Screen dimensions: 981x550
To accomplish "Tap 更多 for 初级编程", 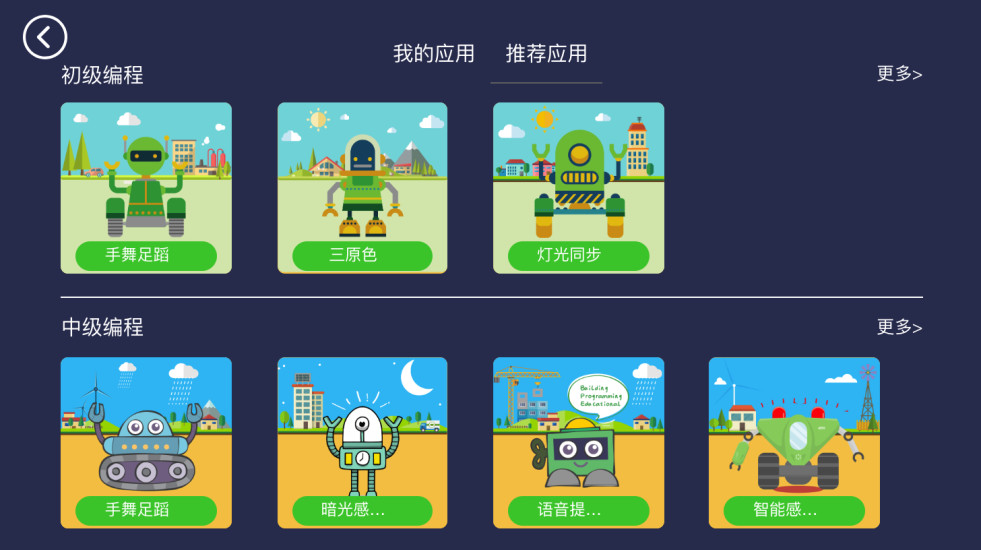I will pyautogui.click(x=899, y=74).
